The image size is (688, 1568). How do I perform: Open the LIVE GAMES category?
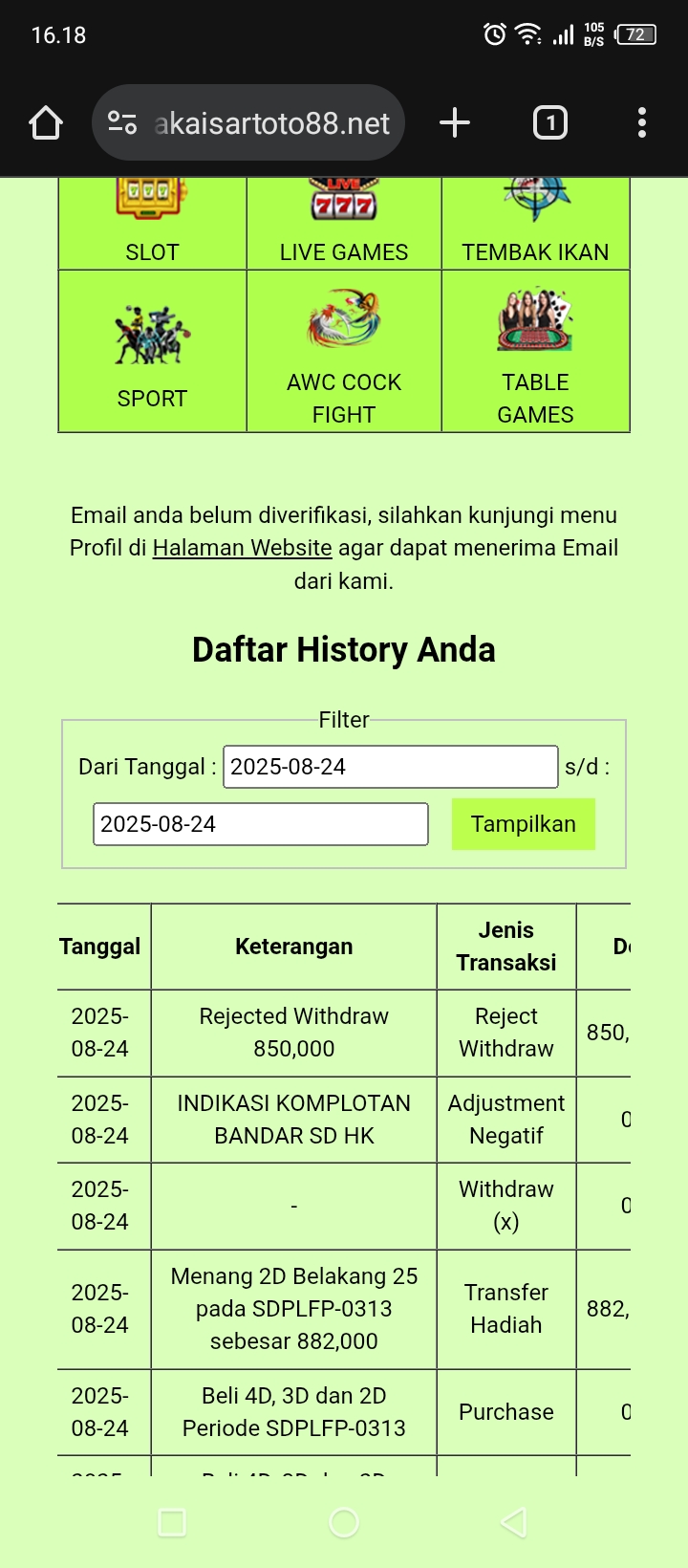[344, 225]
